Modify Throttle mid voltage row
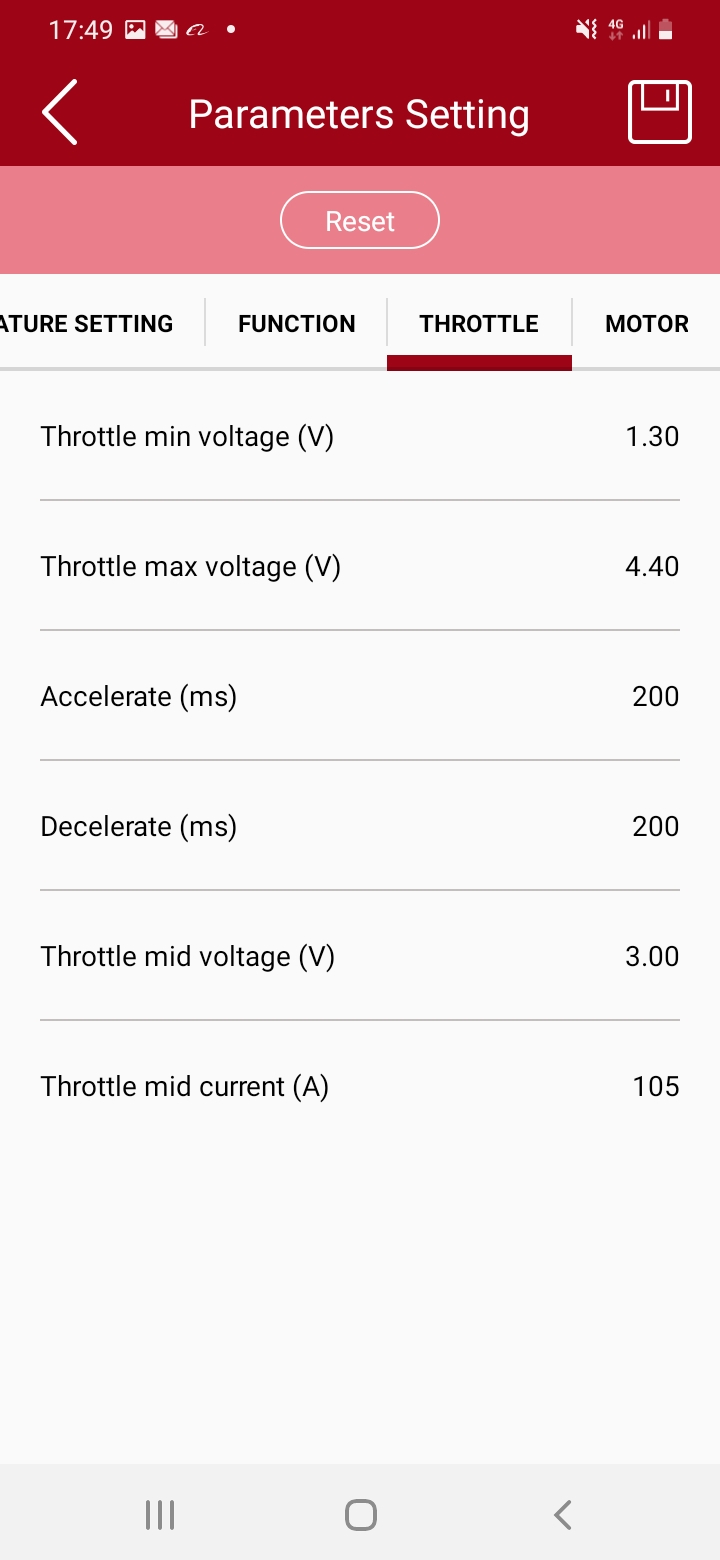The height and width of the screenshot is (1560, 720). click(x=360, y=957)
